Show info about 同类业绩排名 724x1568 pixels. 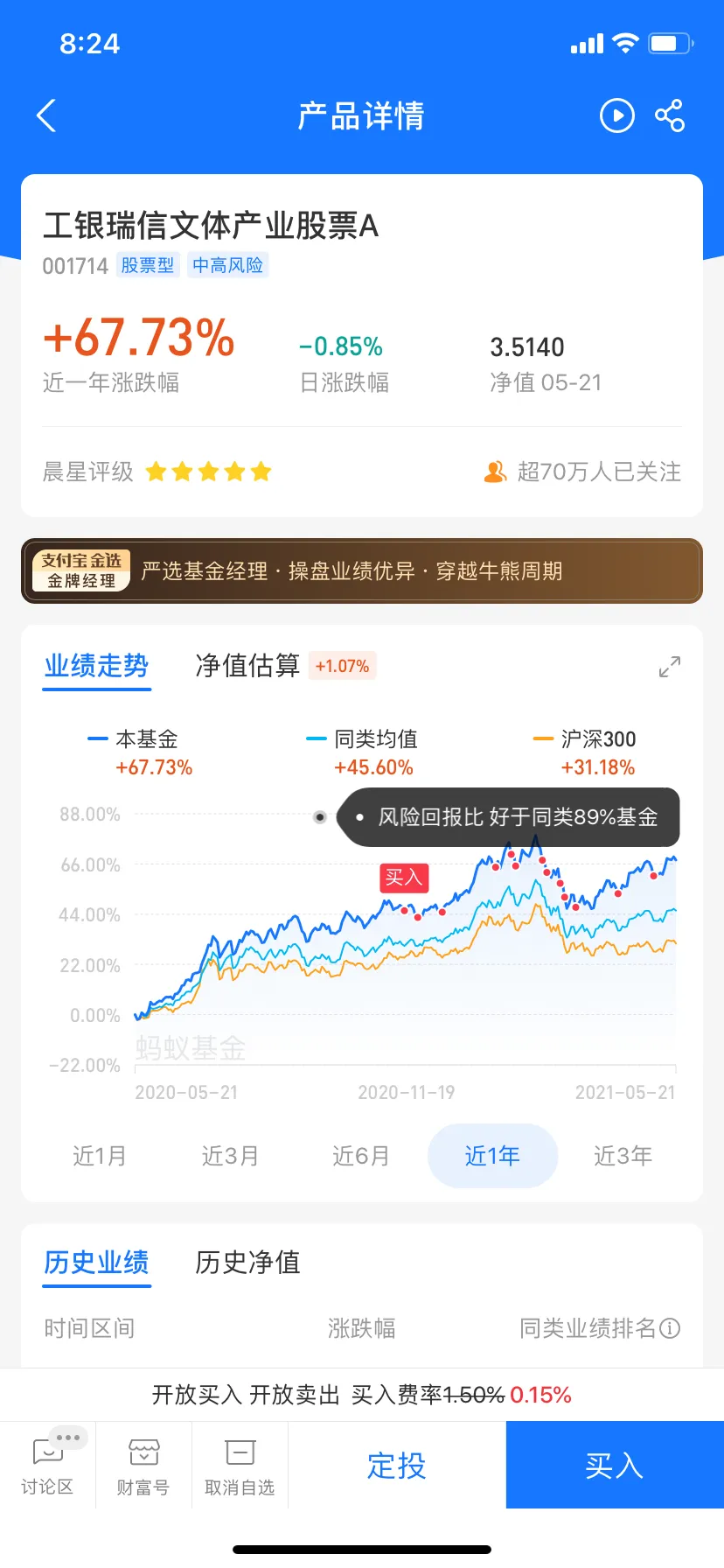(x=670, y=1328)
